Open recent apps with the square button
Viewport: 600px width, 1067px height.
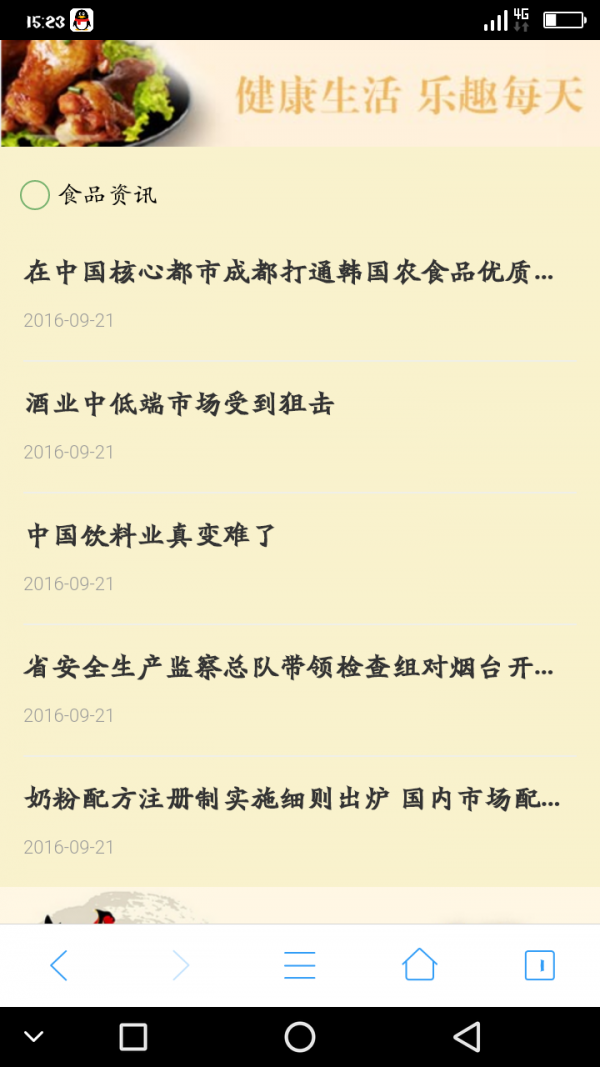133,1037
